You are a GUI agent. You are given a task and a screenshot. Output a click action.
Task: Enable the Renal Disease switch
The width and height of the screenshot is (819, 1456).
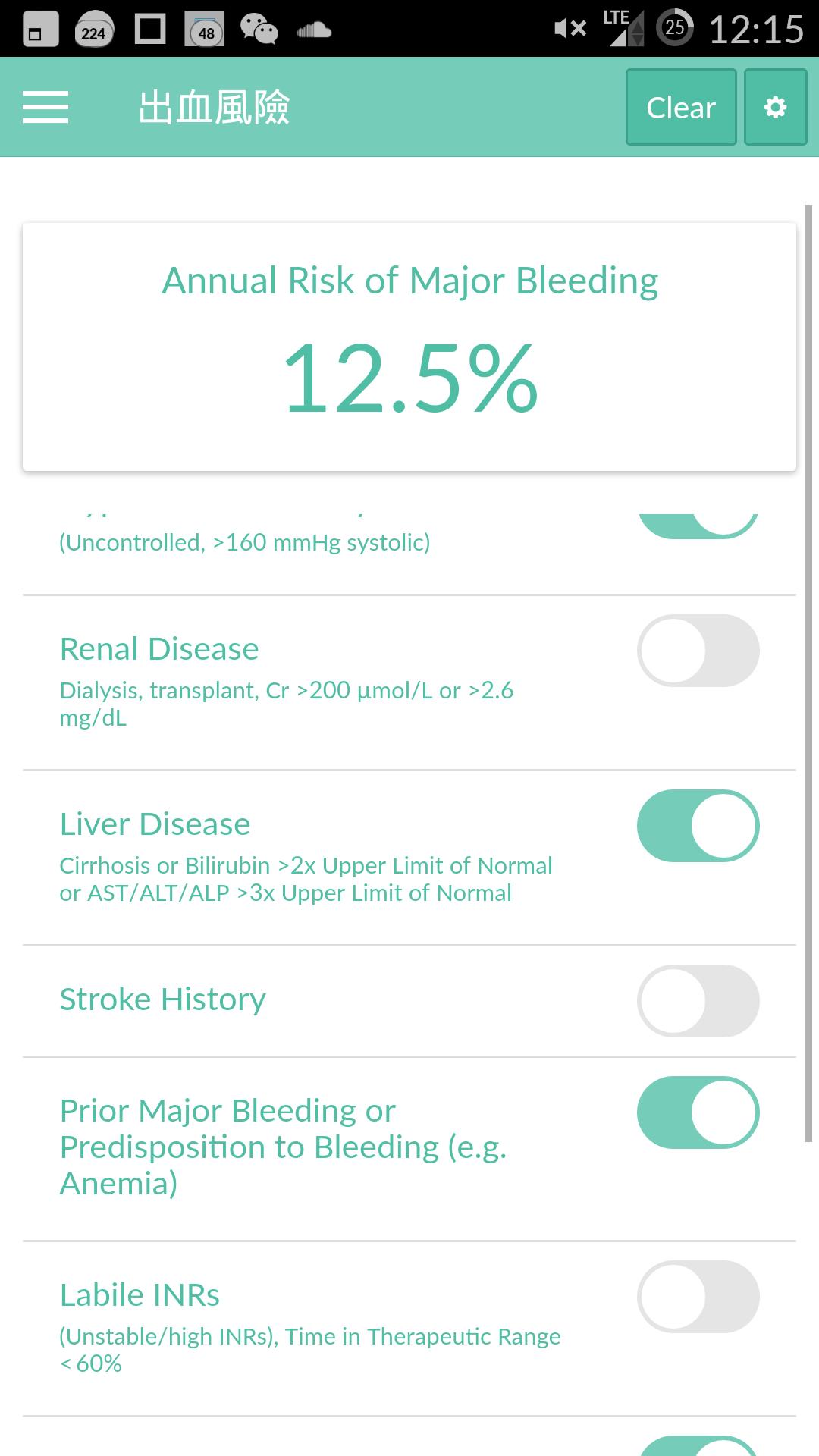698,651
